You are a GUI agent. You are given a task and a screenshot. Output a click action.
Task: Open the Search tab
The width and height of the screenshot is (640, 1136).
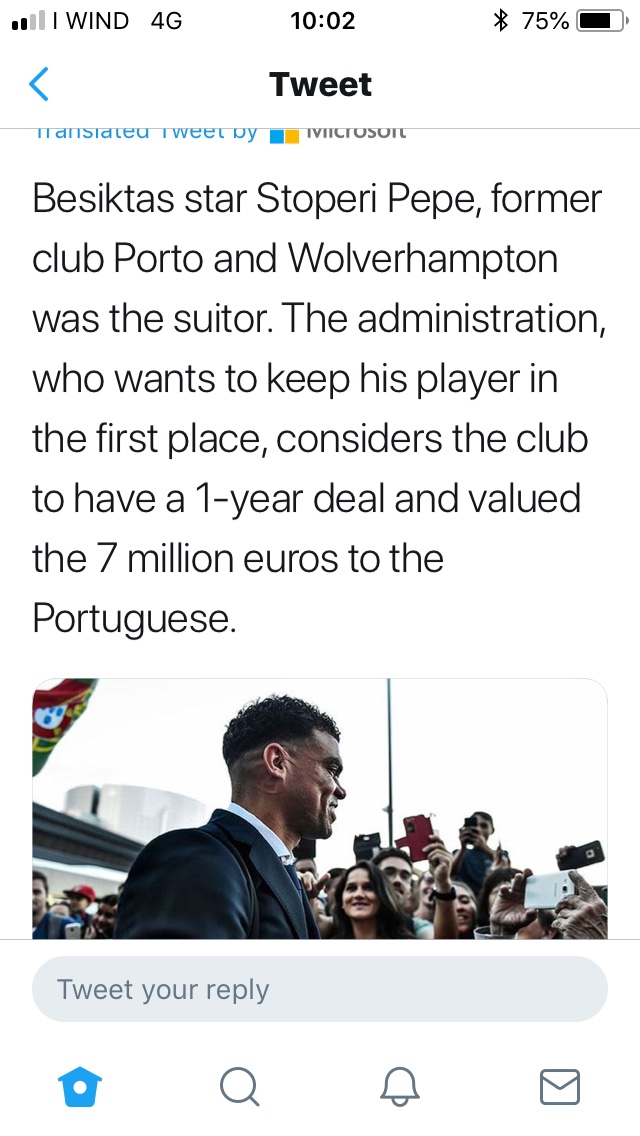click(240, 1086)
